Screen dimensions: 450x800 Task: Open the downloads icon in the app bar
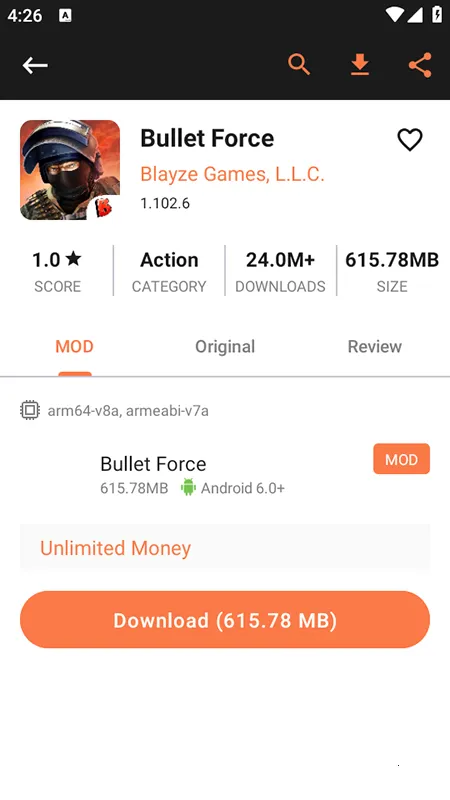360,65
